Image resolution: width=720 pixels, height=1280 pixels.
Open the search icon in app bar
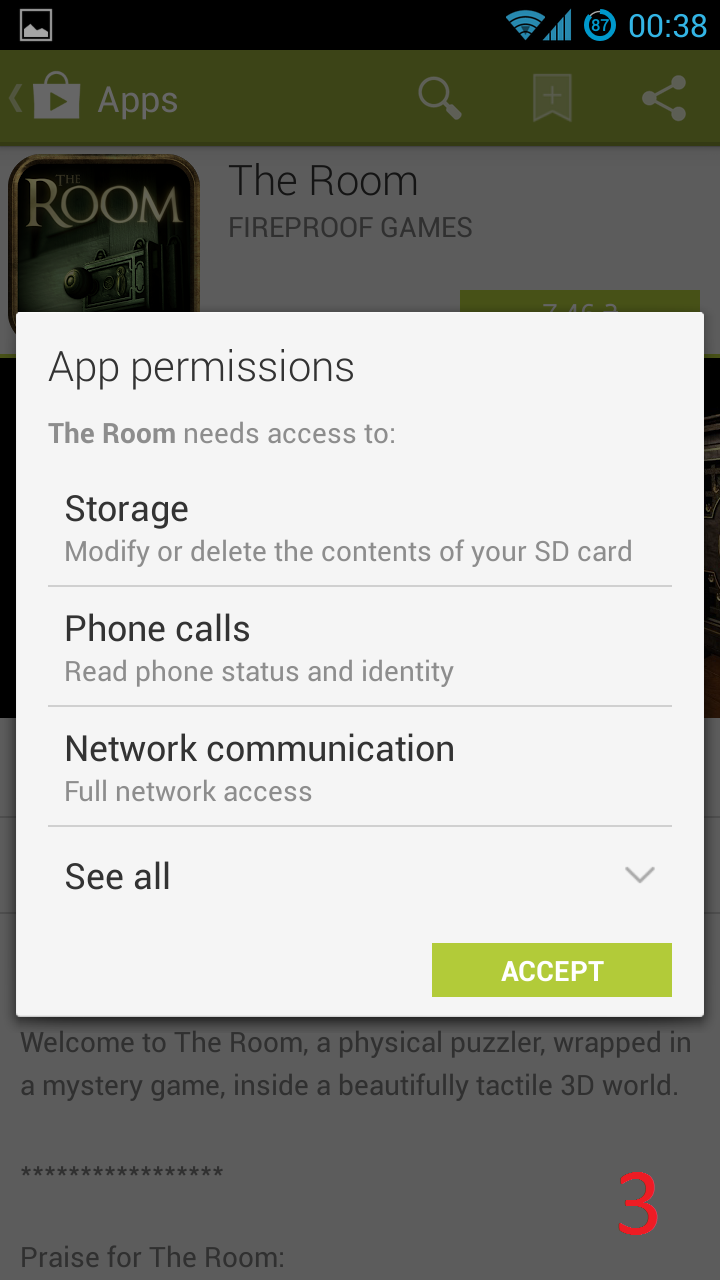click(x=439, y=99)
